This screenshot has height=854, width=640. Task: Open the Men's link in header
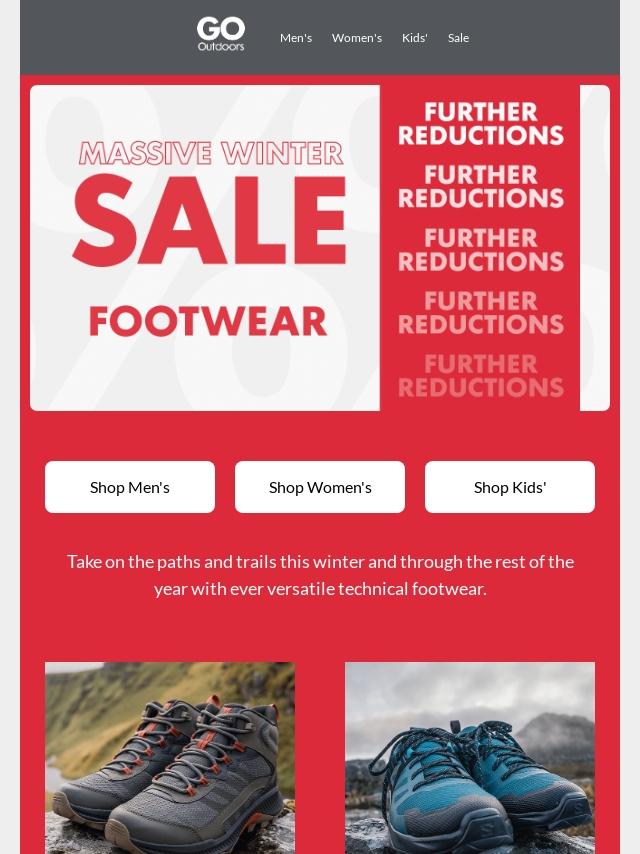(x=295, y=38)
